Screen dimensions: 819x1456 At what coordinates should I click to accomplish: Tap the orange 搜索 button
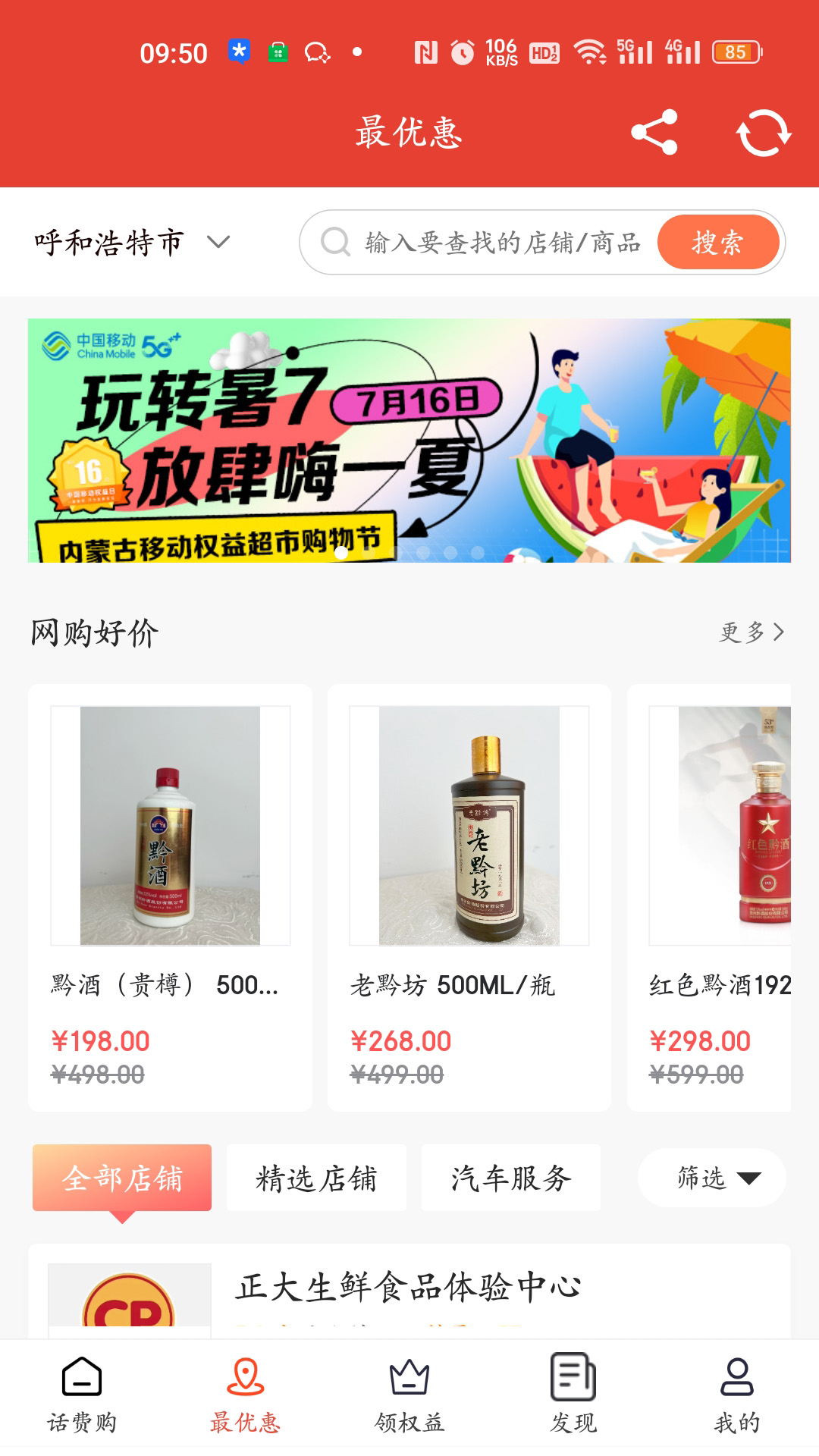pos(718,243)
